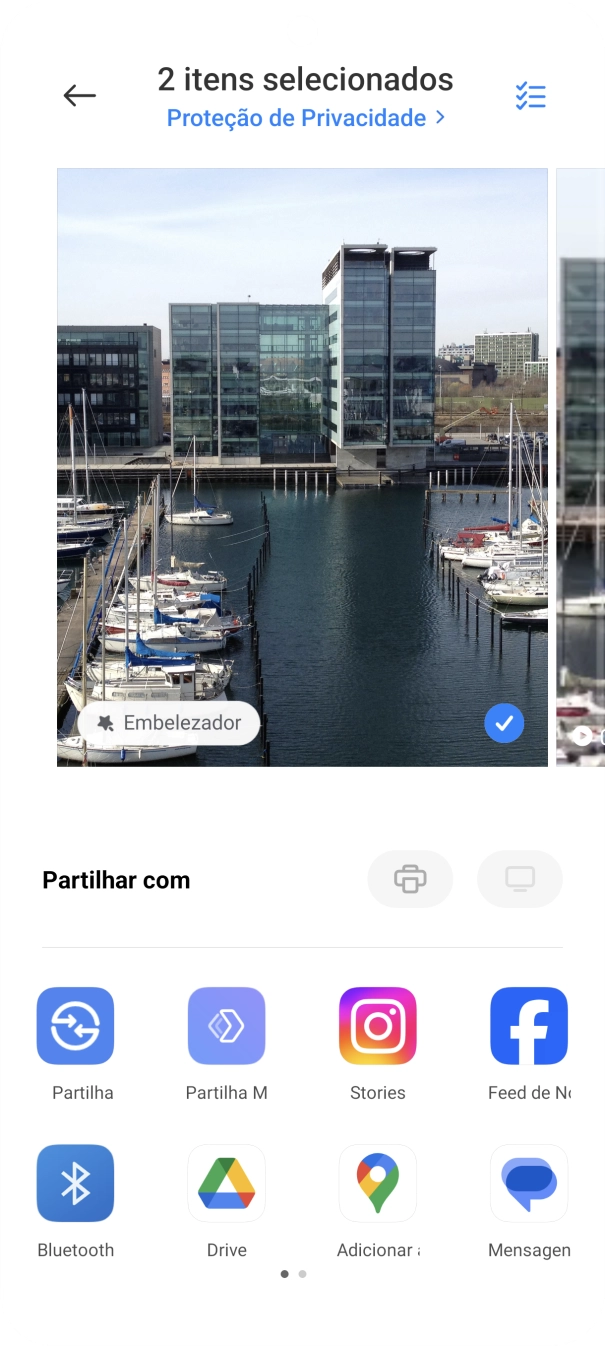Open the Embelezador tool
The width and height of the screenshot is (605, 1346).
(x=169, y=723)
